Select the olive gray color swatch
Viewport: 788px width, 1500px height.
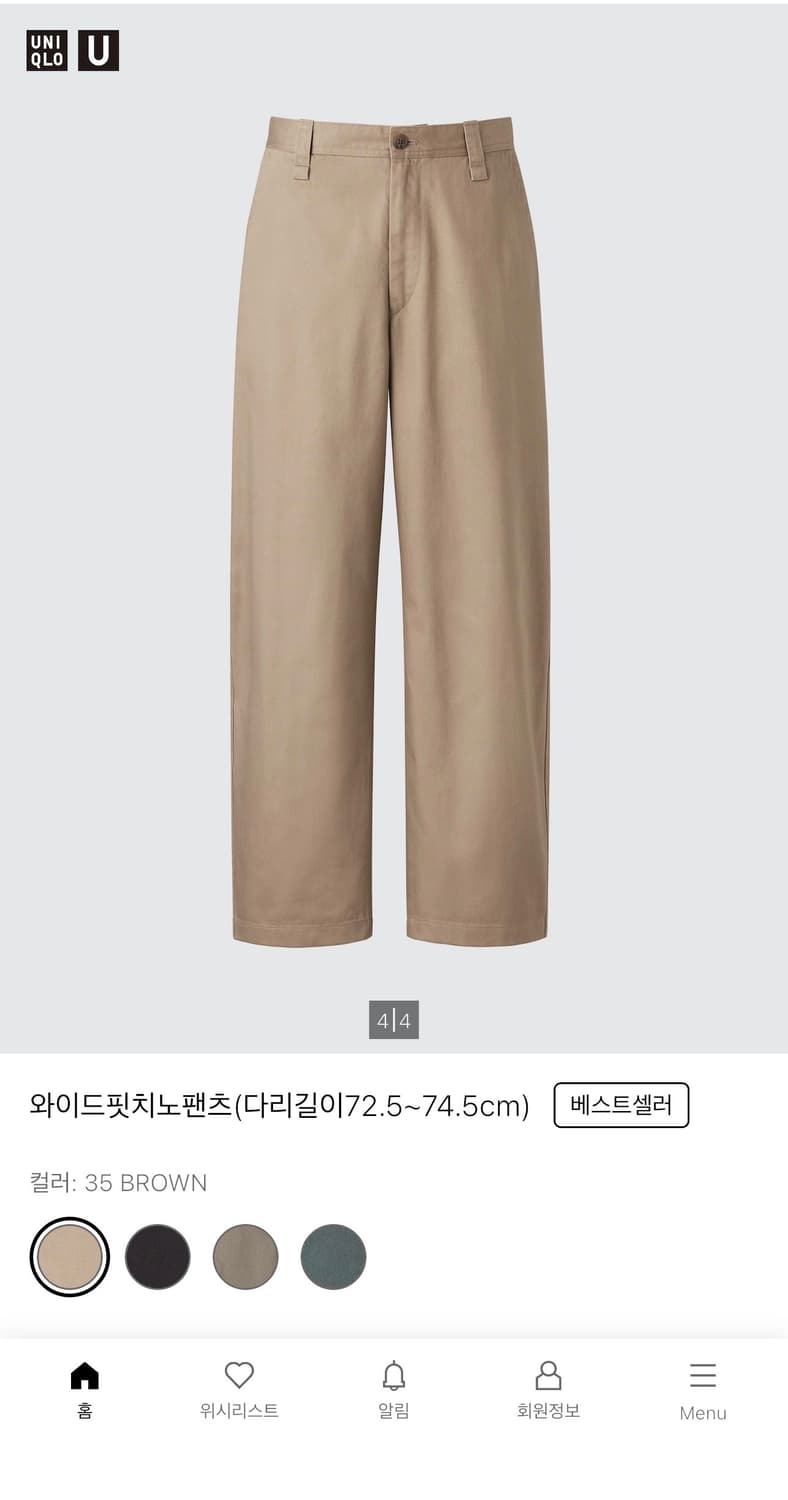246,1255
